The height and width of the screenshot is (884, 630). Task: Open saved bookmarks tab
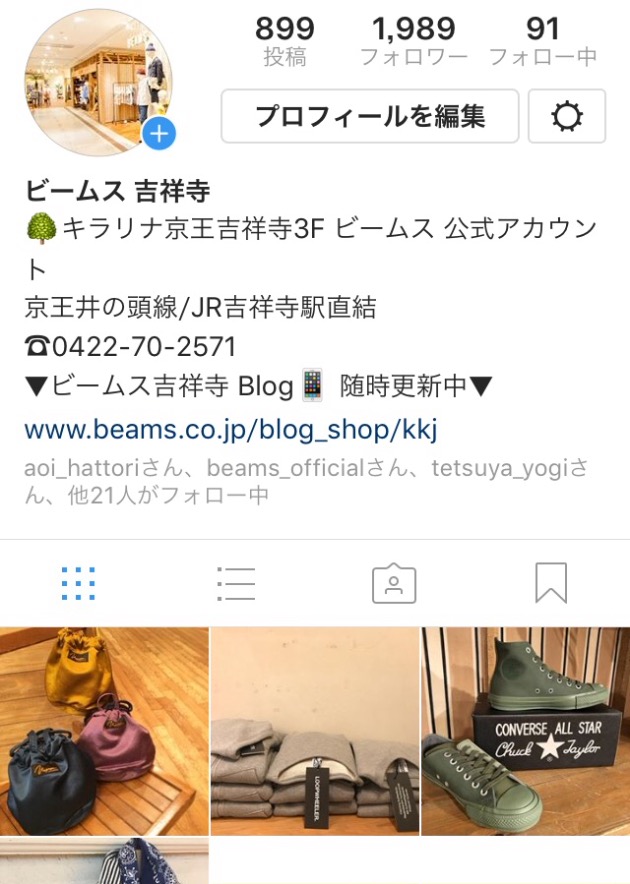(x=551, y=583)
